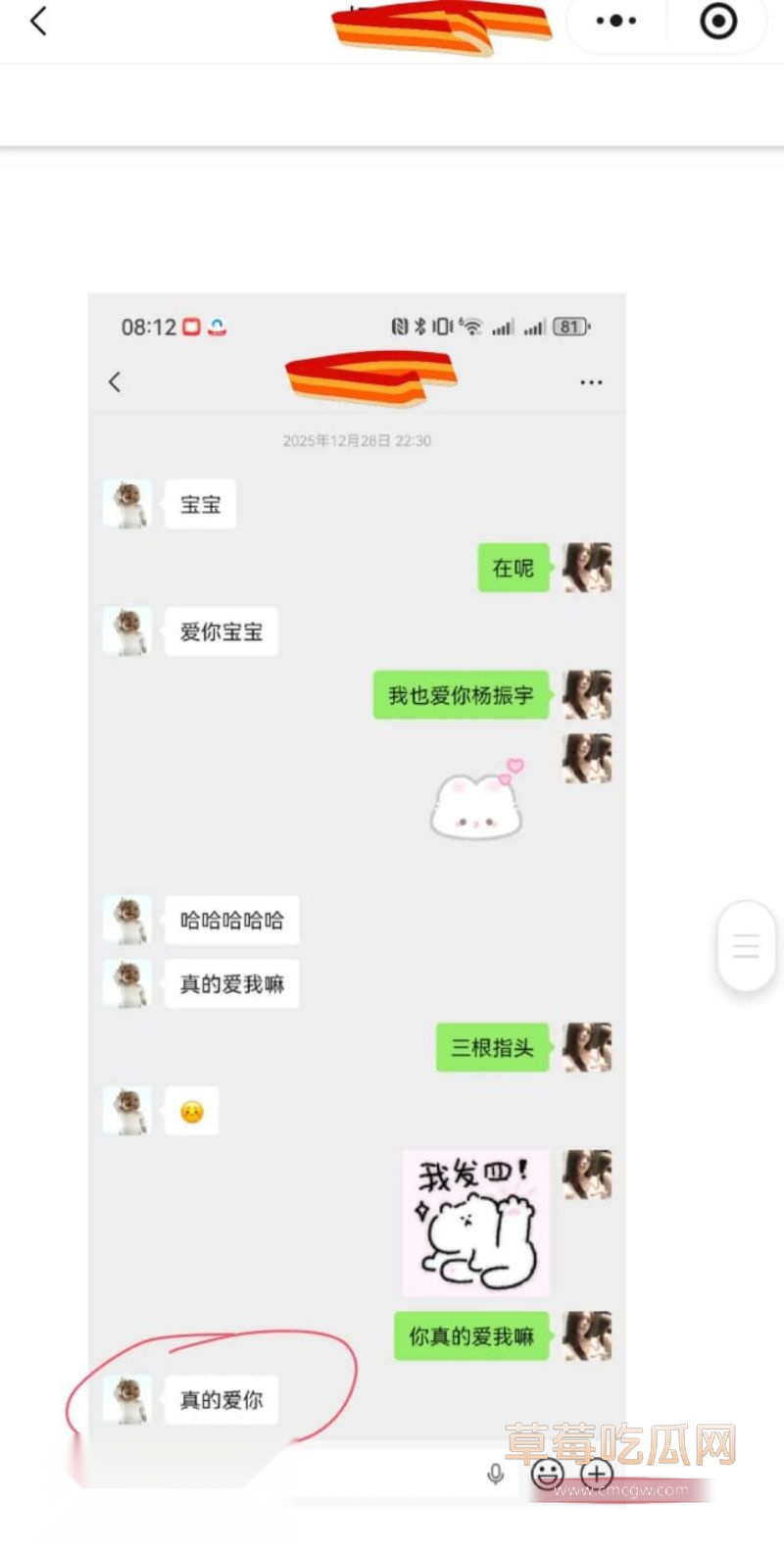Open chat options via the inner three-dot menu
The image size is (784, 1554).
pos(591,381)
